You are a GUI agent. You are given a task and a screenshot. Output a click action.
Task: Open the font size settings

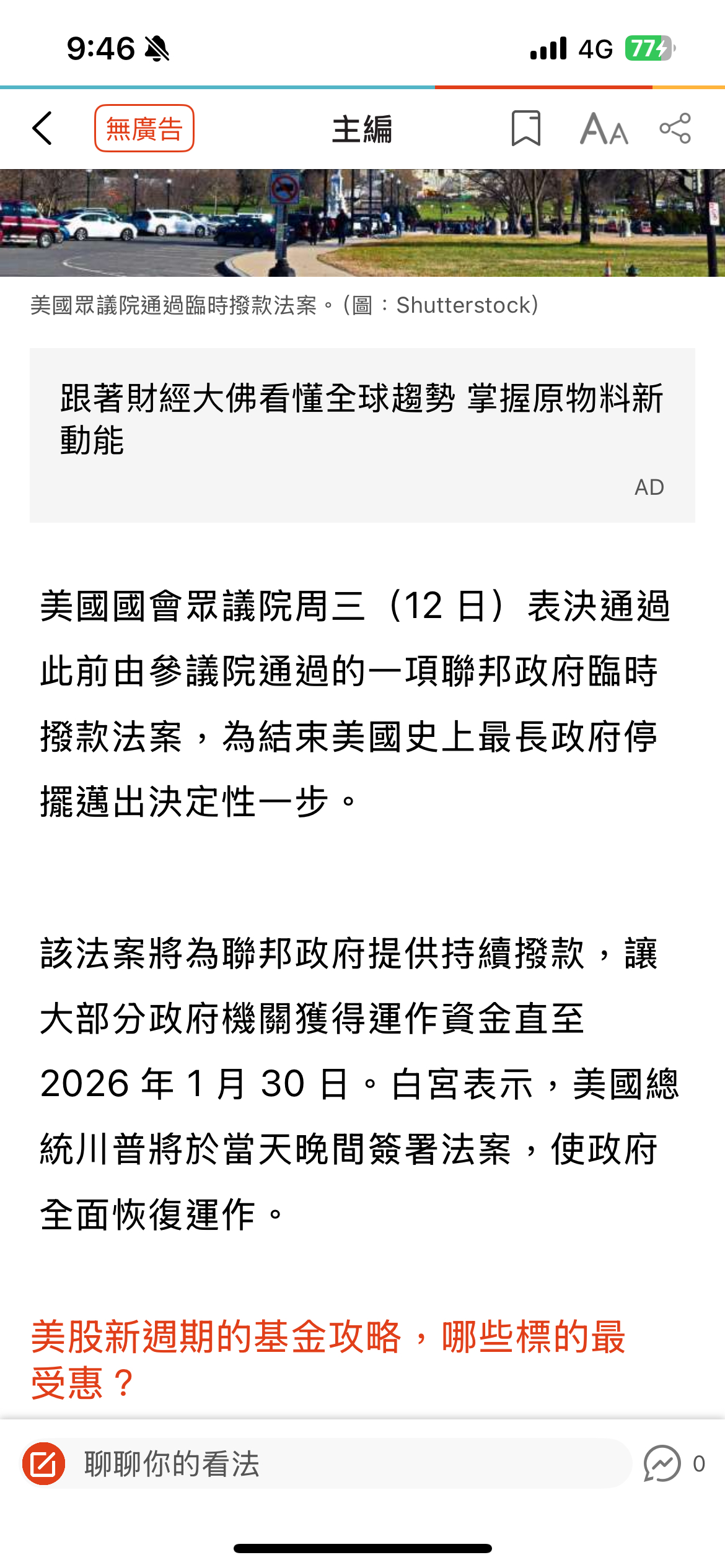point(604,129)
